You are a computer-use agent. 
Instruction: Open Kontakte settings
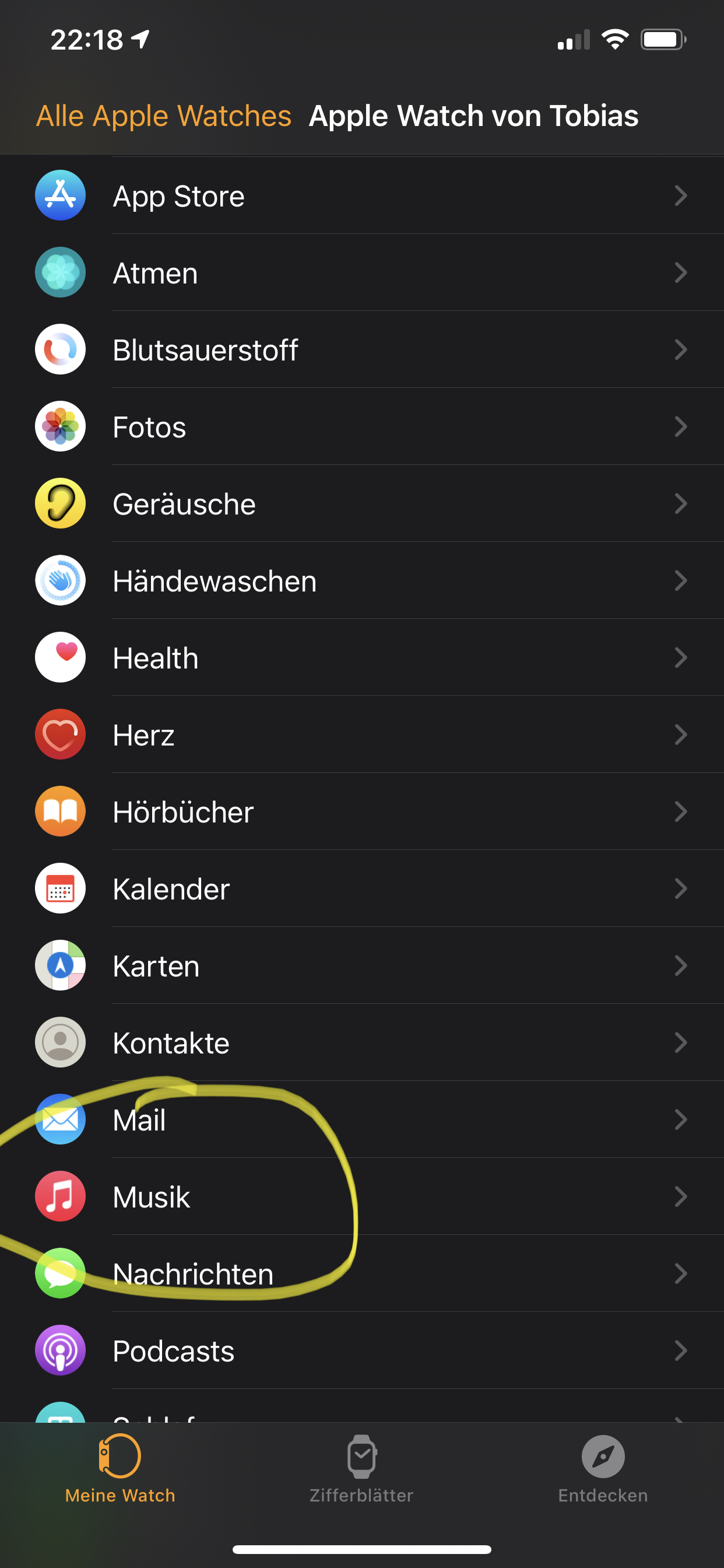pos(361,1042)
